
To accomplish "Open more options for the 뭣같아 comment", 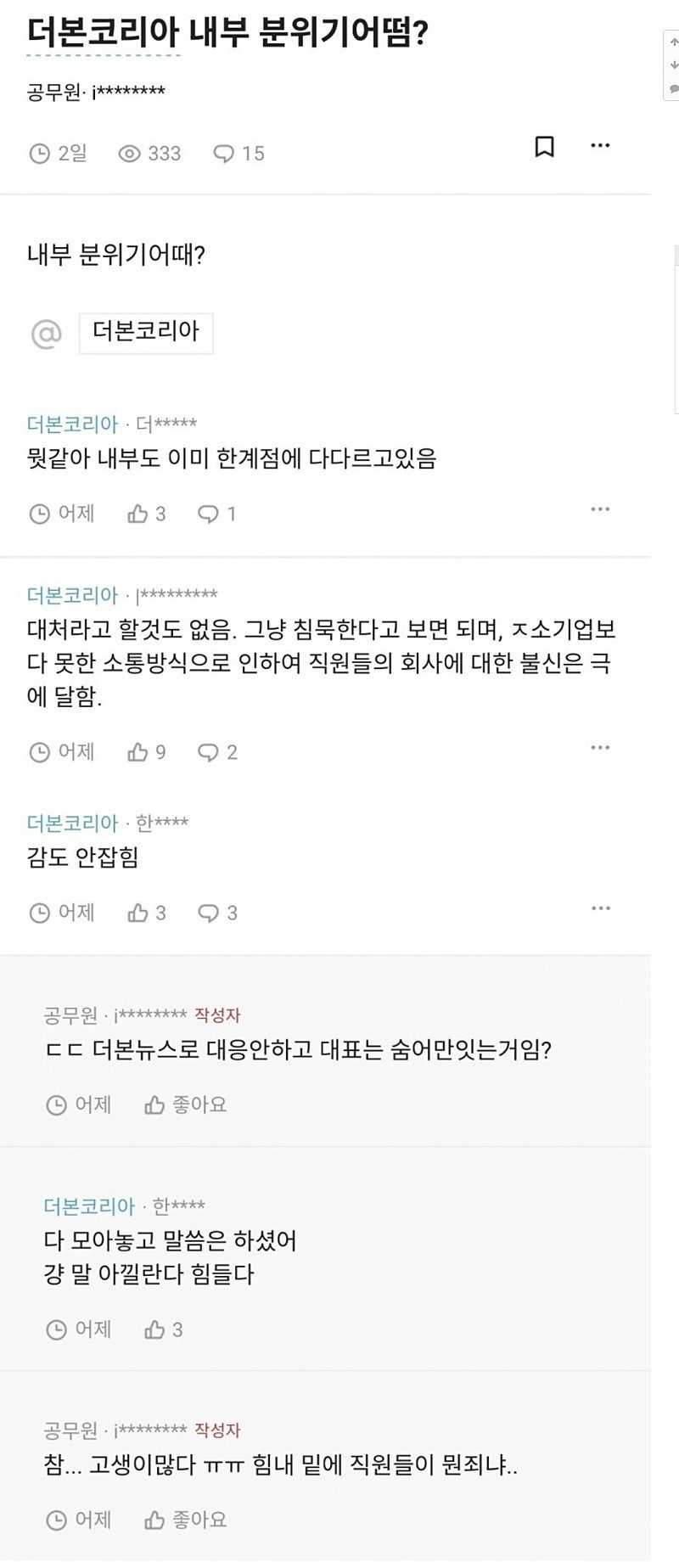I will click(600, 509).
